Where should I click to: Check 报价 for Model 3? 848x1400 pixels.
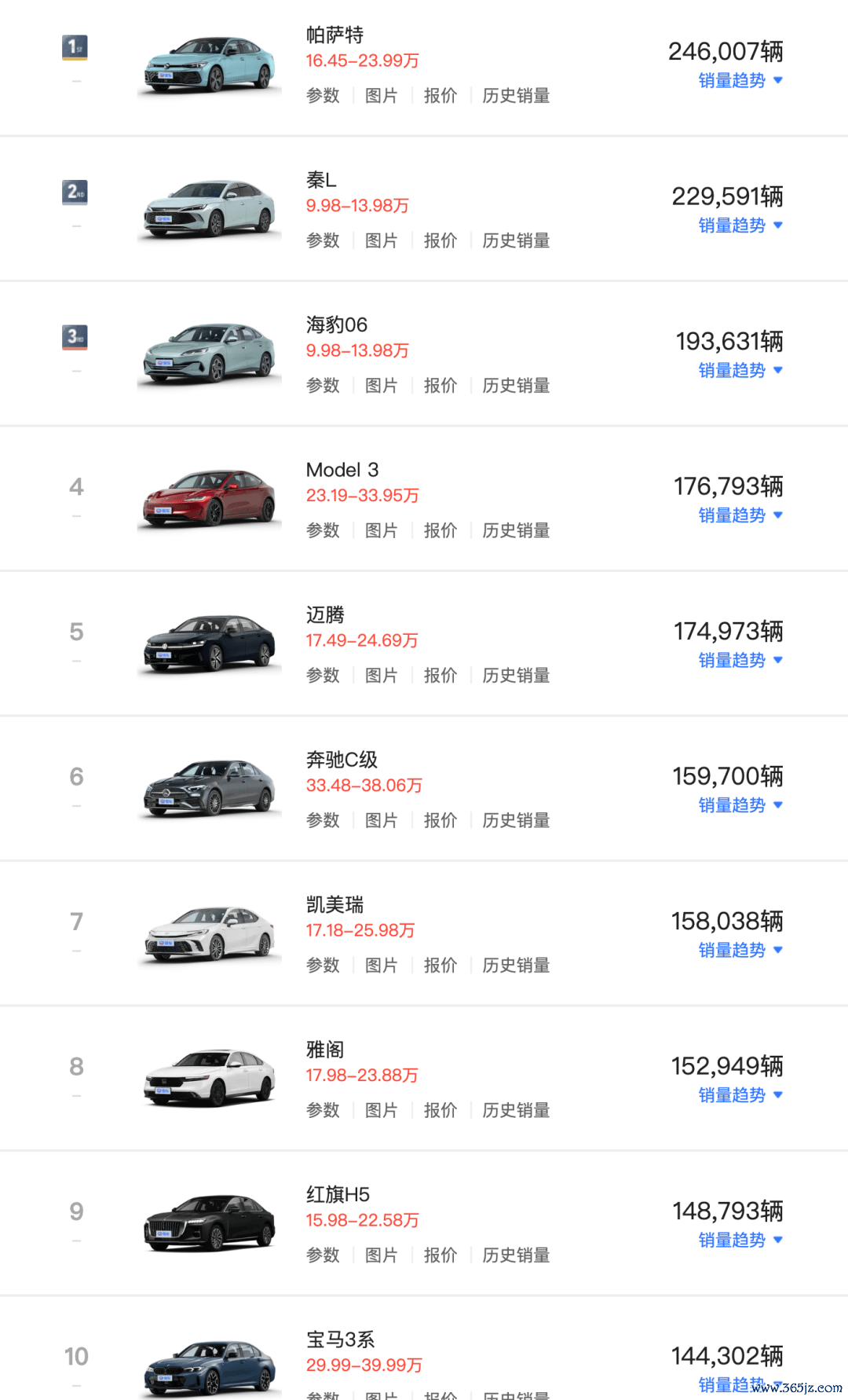(x=440, y=530)
